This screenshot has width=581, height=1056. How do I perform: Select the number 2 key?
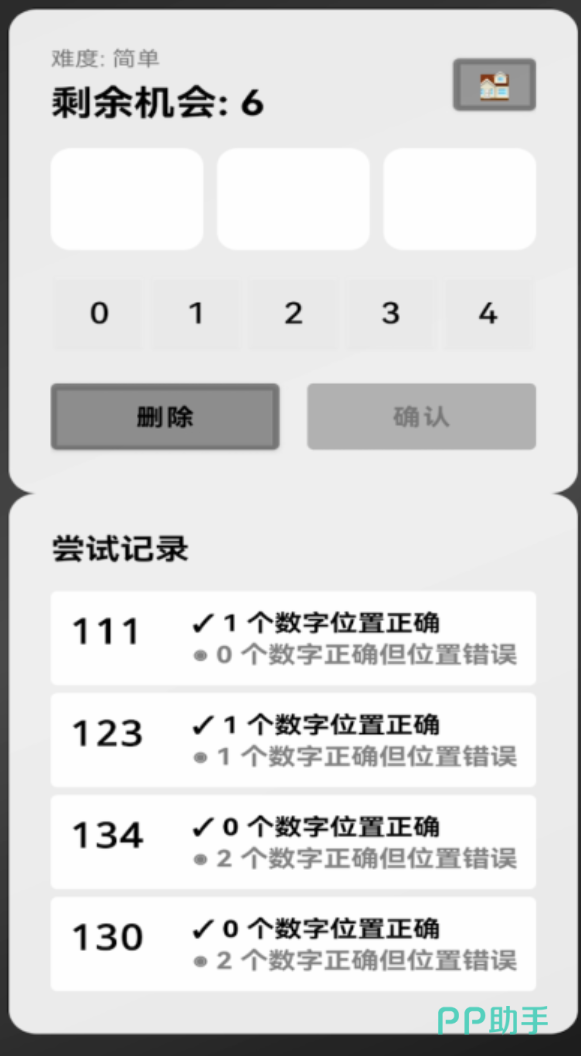[x=293, y=314]
